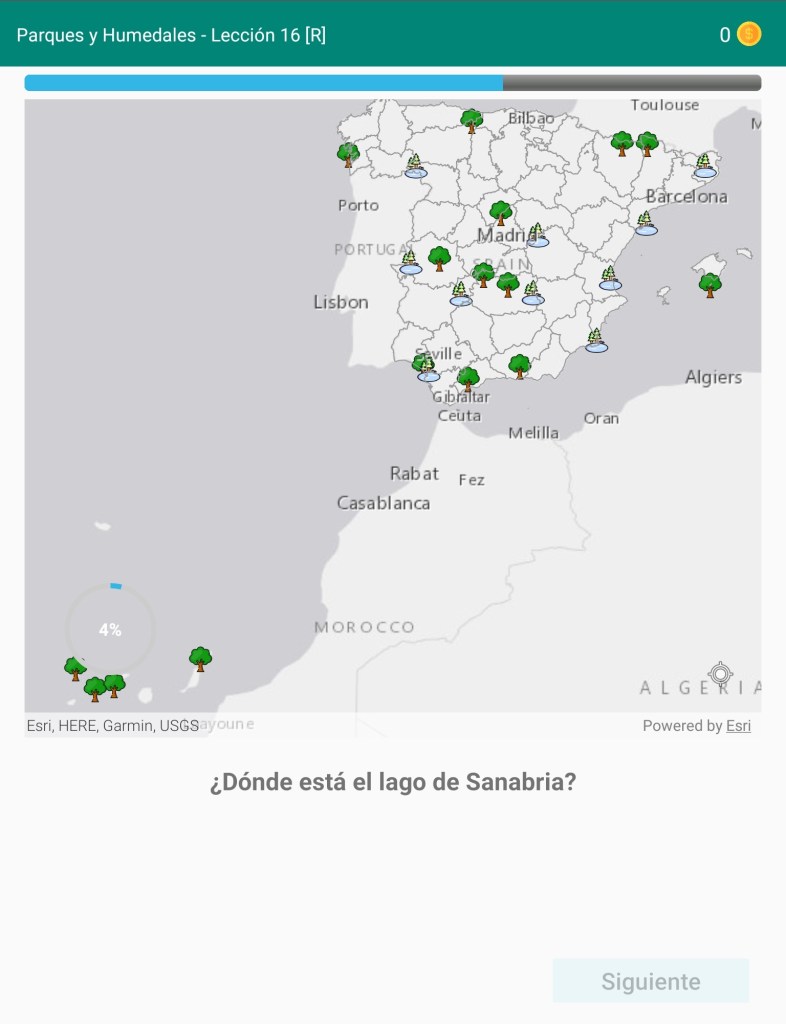
Task: Tap the tree marker next to Bilbao
Action: pyautogui.click(x=471, y=121)
